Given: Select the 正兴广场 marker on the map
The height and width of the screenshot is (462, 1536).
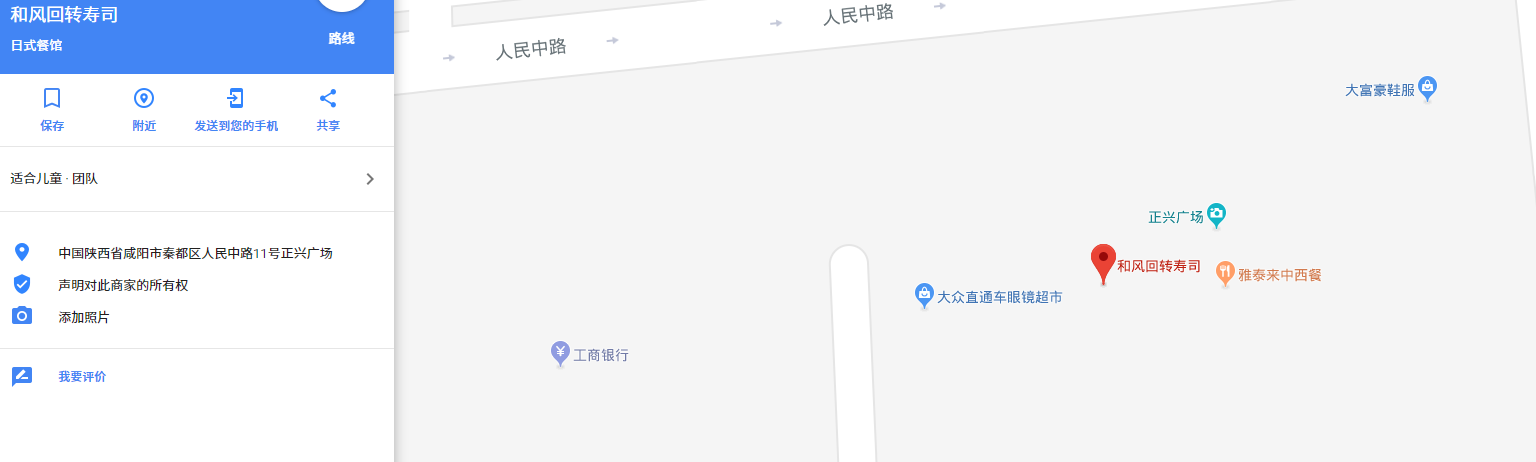Looking at the screenshot, I should pos(1216,214).
